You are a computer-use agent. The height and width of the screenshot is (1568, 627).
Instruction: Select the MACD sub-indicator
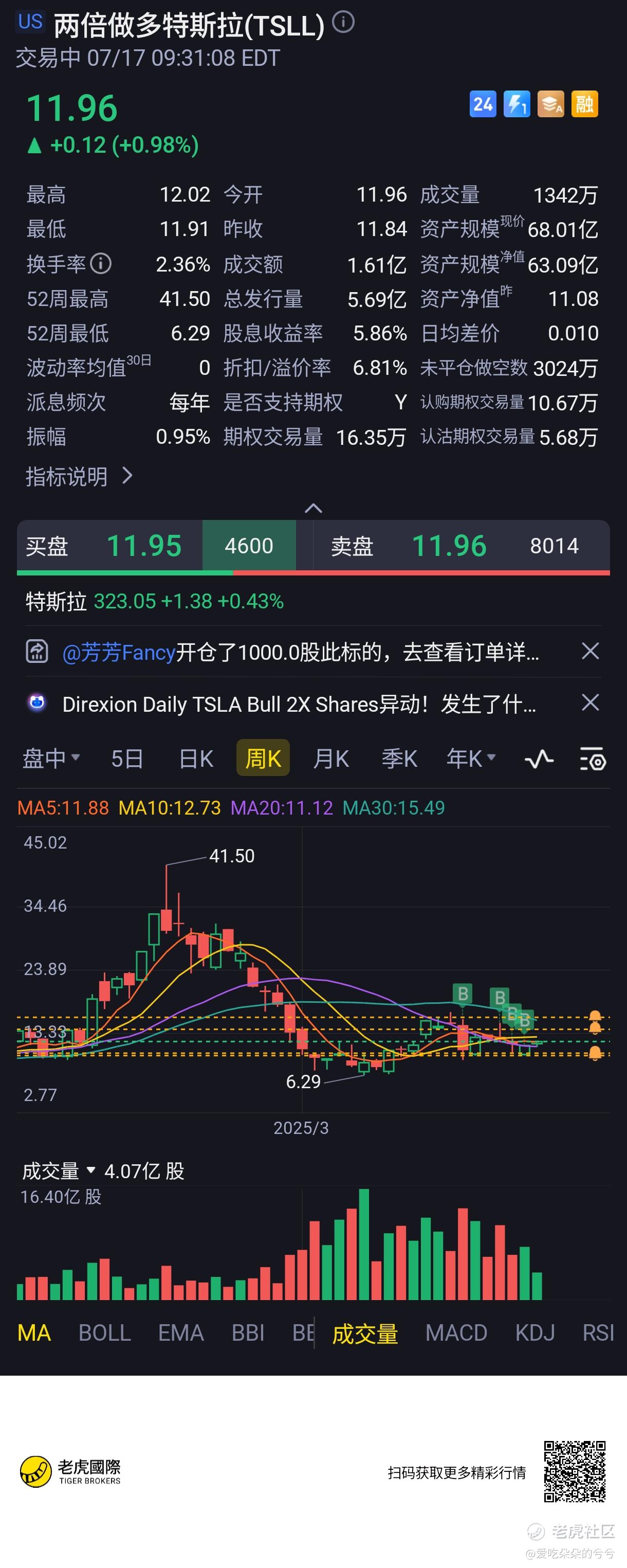pos(456,1333)
